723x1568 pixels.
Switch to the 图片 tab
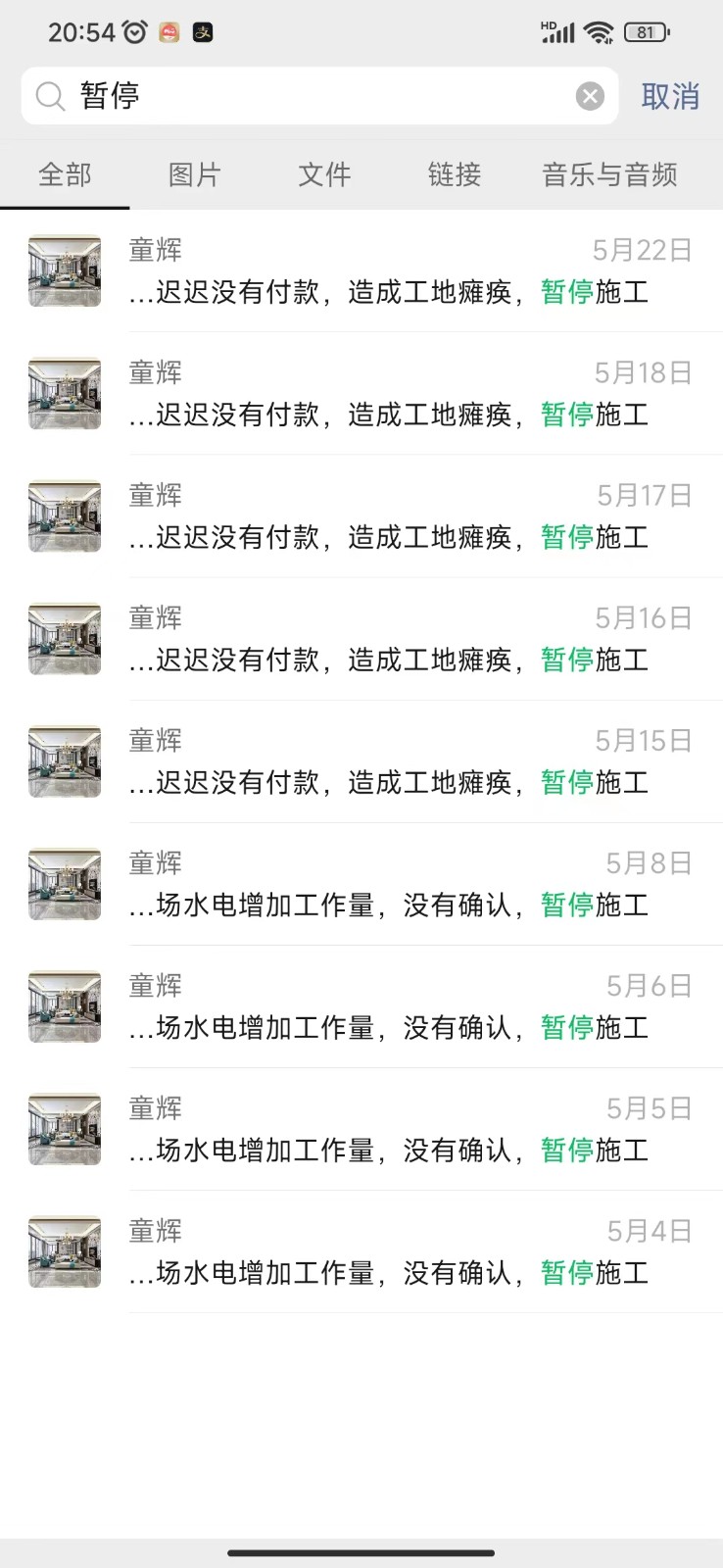pos(194,174)
